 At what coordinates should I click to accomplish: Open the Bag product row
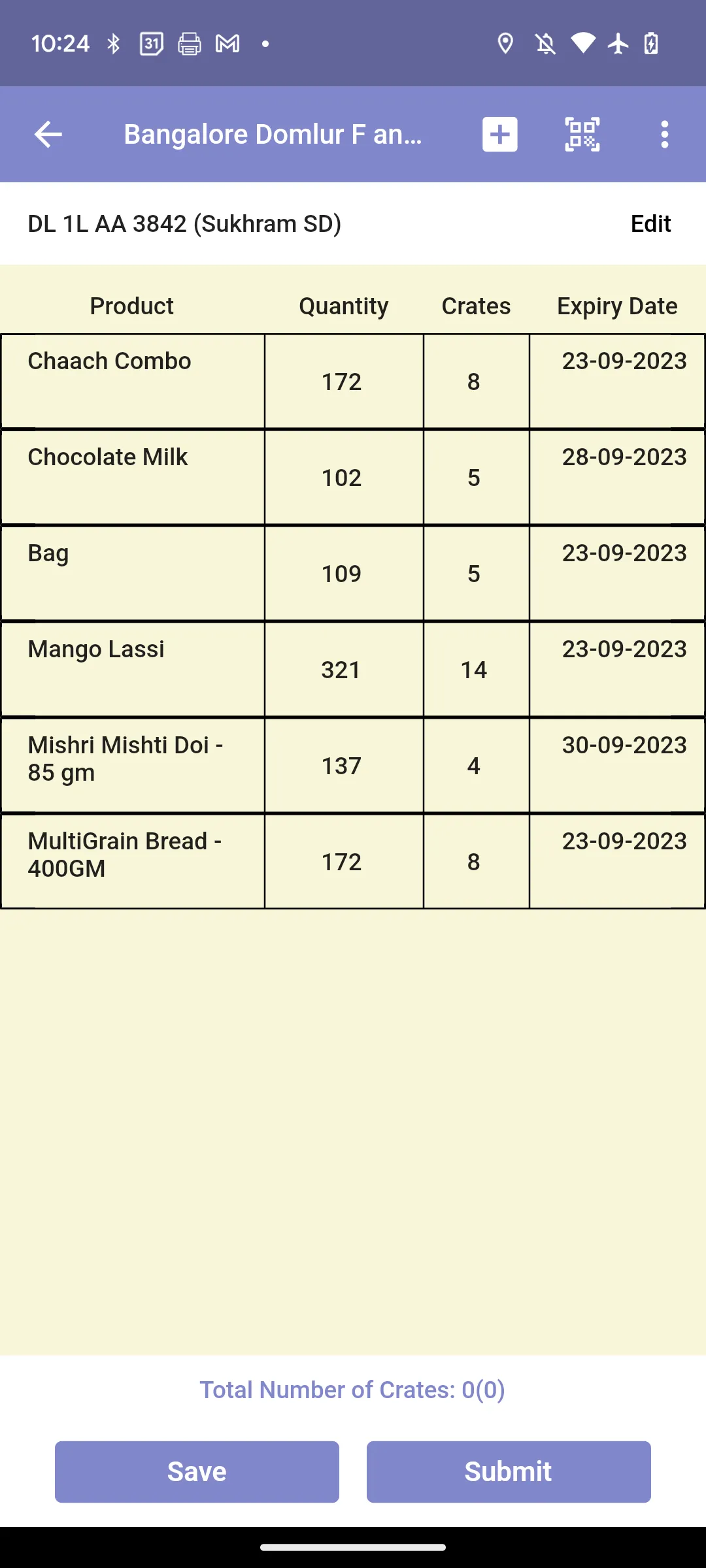click(x=353, y=574)
